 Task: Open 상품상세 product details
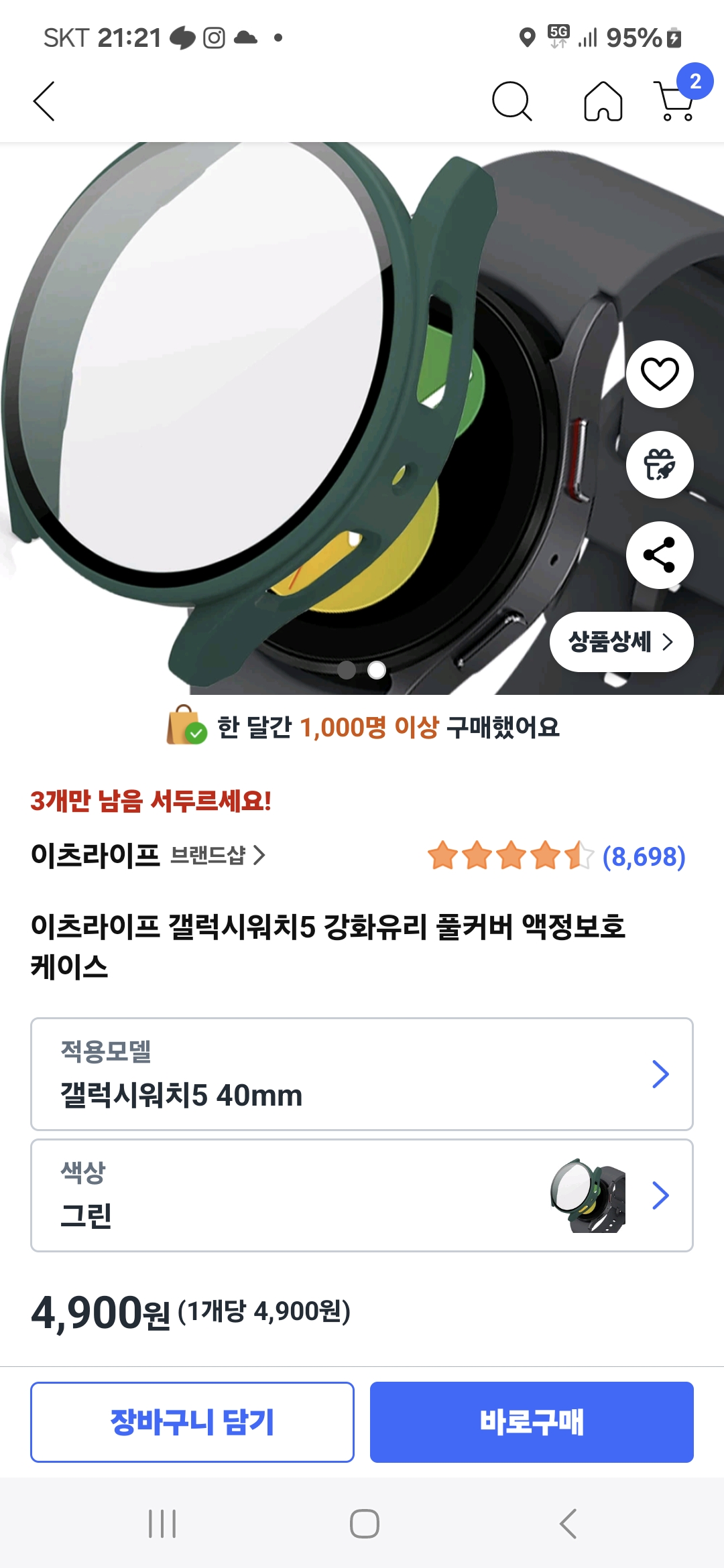click(621, 642)
